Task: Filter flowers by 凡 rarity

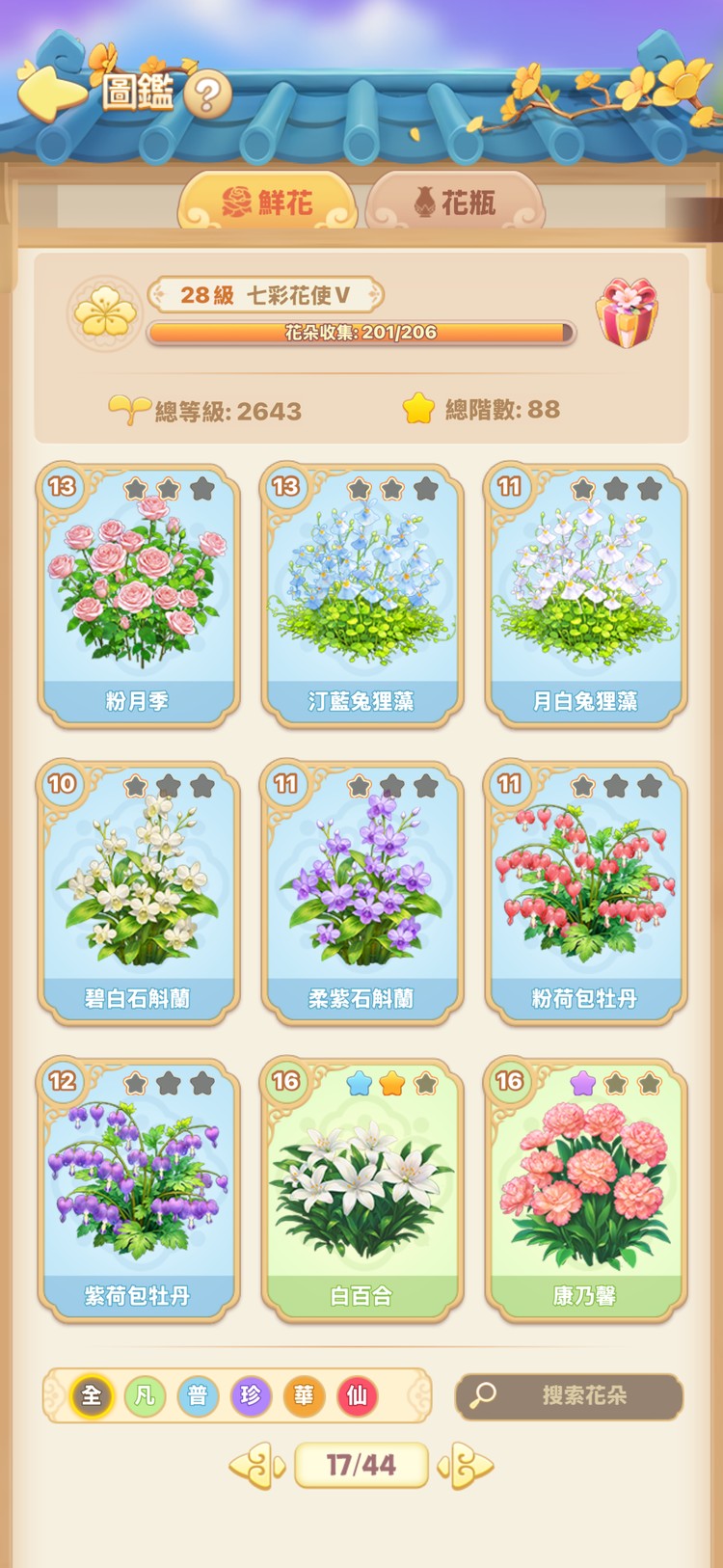Action: coord(145,1395)
